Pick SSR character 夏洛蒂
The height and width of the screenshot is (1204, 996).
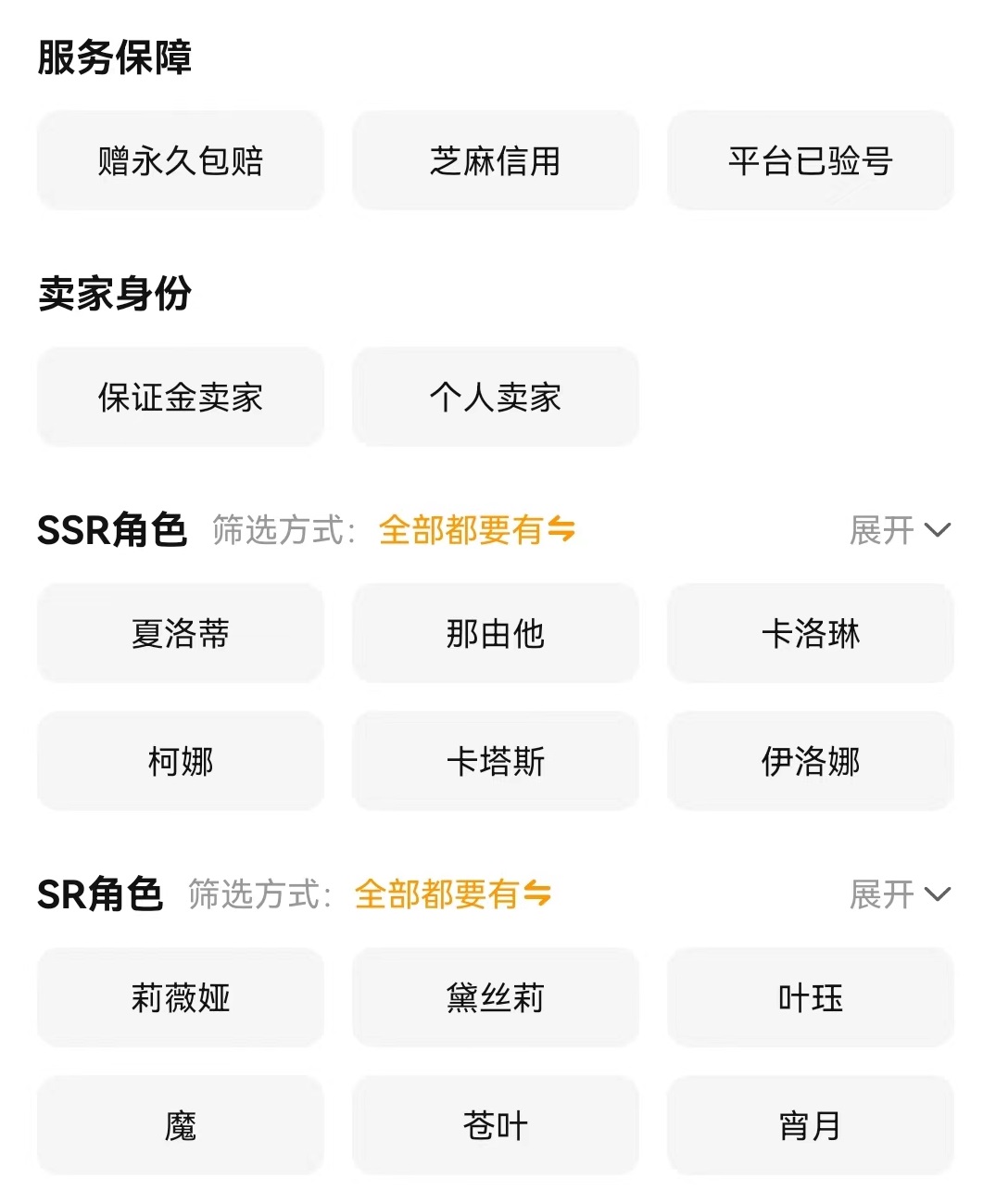pos(181,634)
